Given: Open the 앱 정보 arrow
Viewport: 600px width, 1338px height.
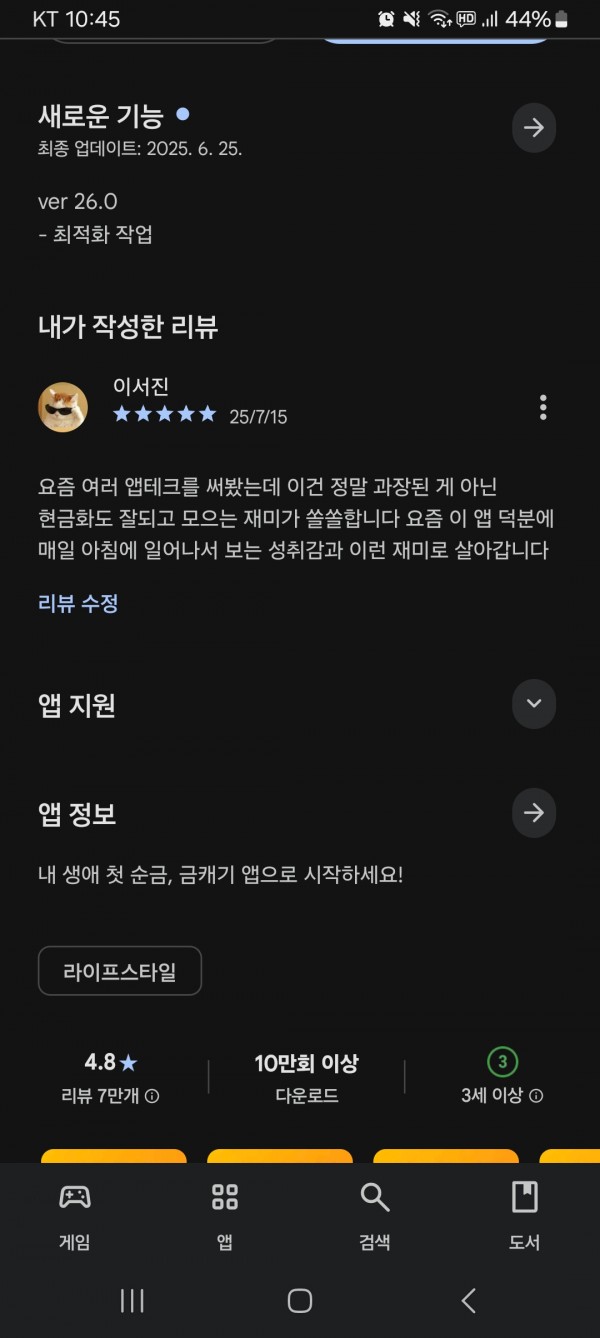Looking at the screenshot, I should [x=534, y=813].
